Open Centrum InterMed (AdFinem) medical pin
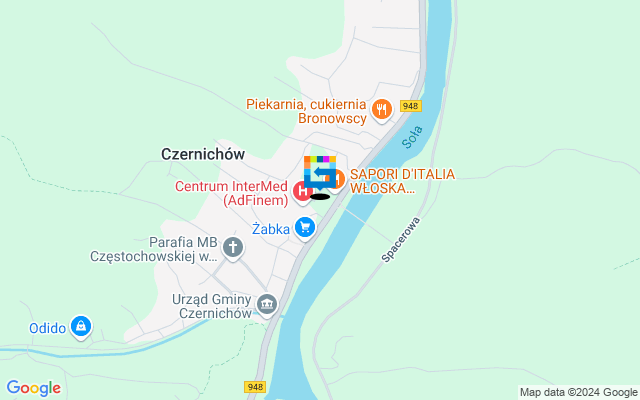Viewport: 640px width, 400px height. (301, 190)
